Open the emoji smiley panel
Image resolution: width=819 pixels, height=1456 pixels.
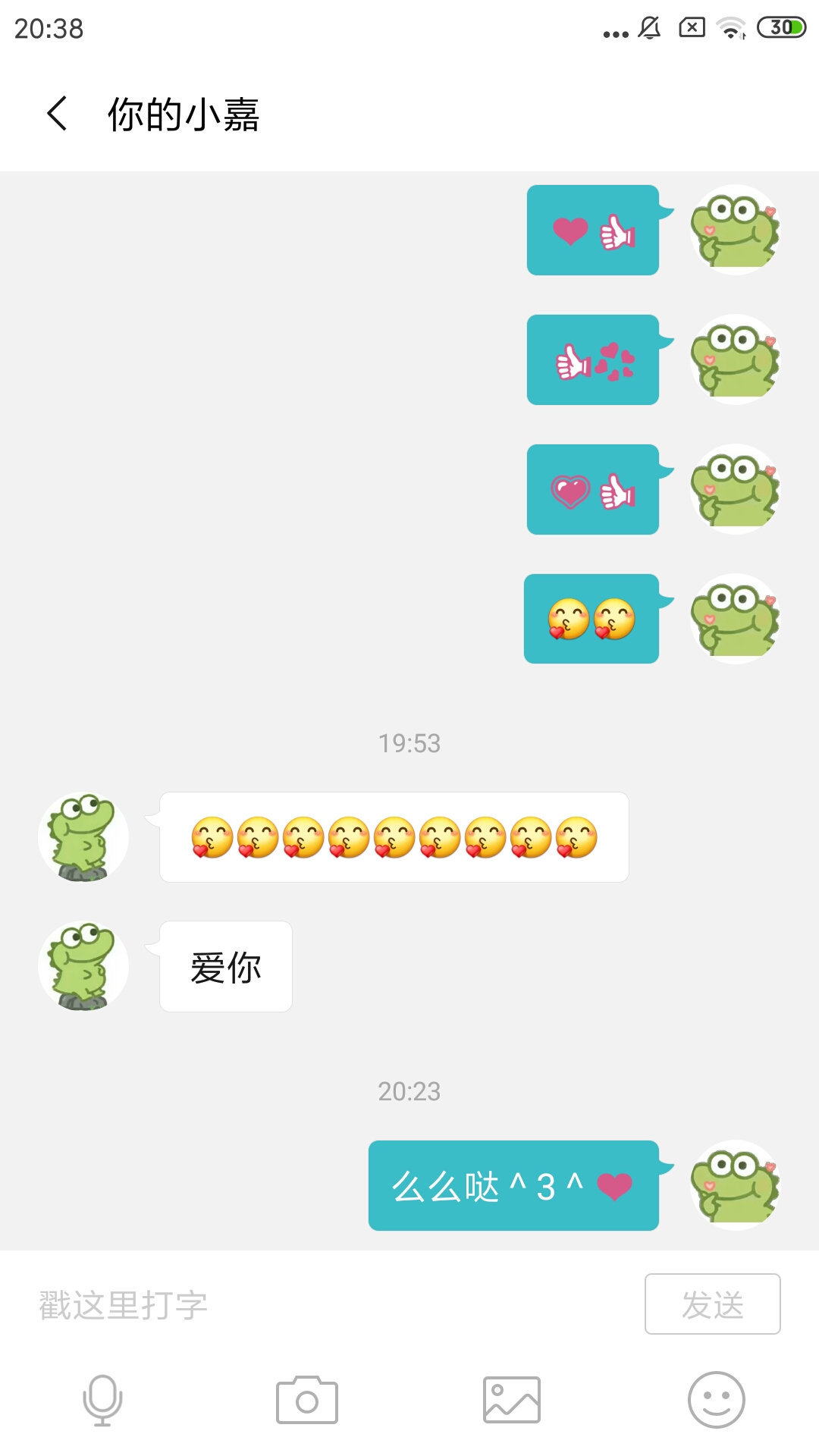point(716,1400)
